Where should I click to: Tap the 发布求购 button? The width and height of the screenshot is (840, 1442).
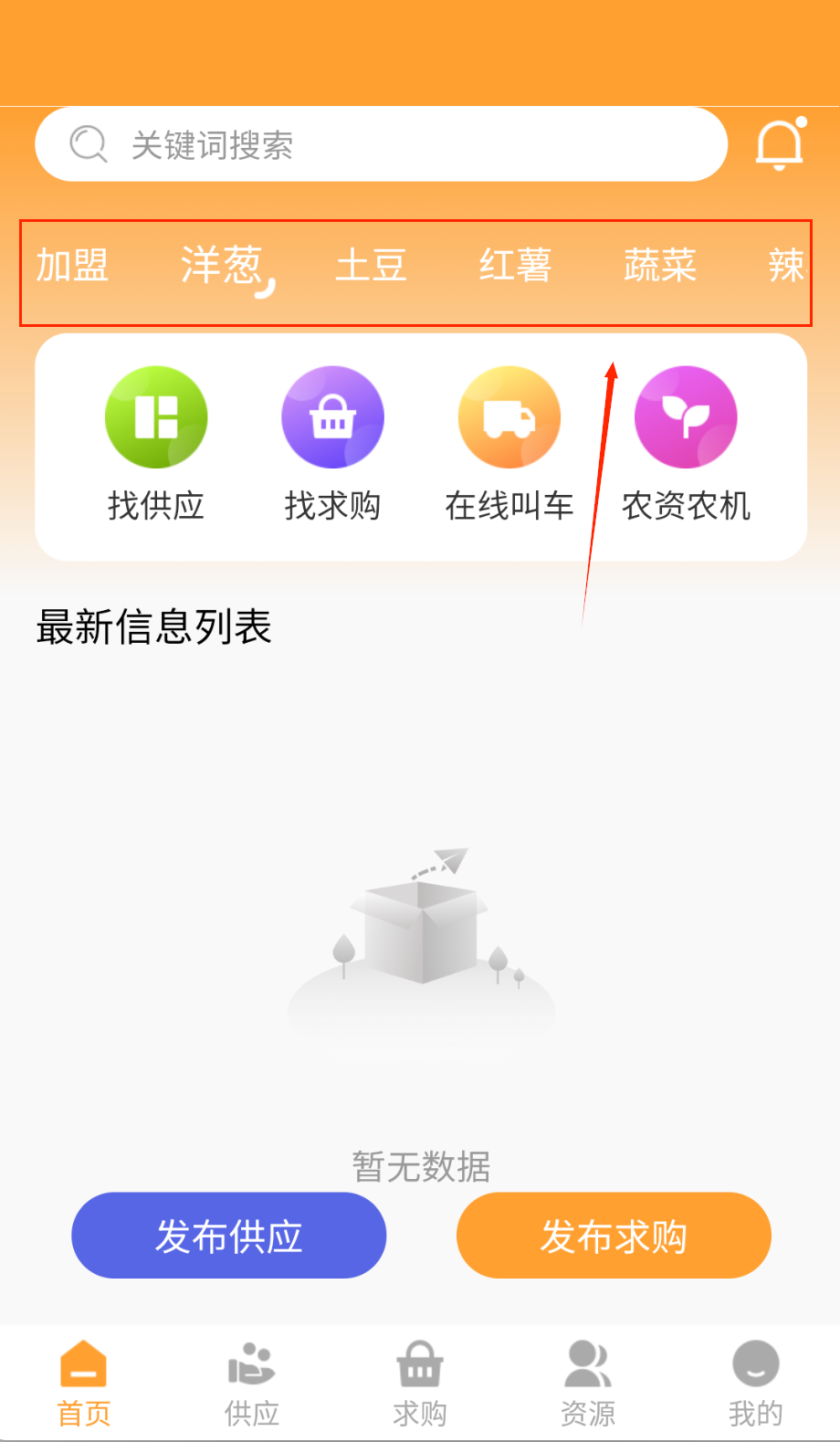click(614, 1236)
